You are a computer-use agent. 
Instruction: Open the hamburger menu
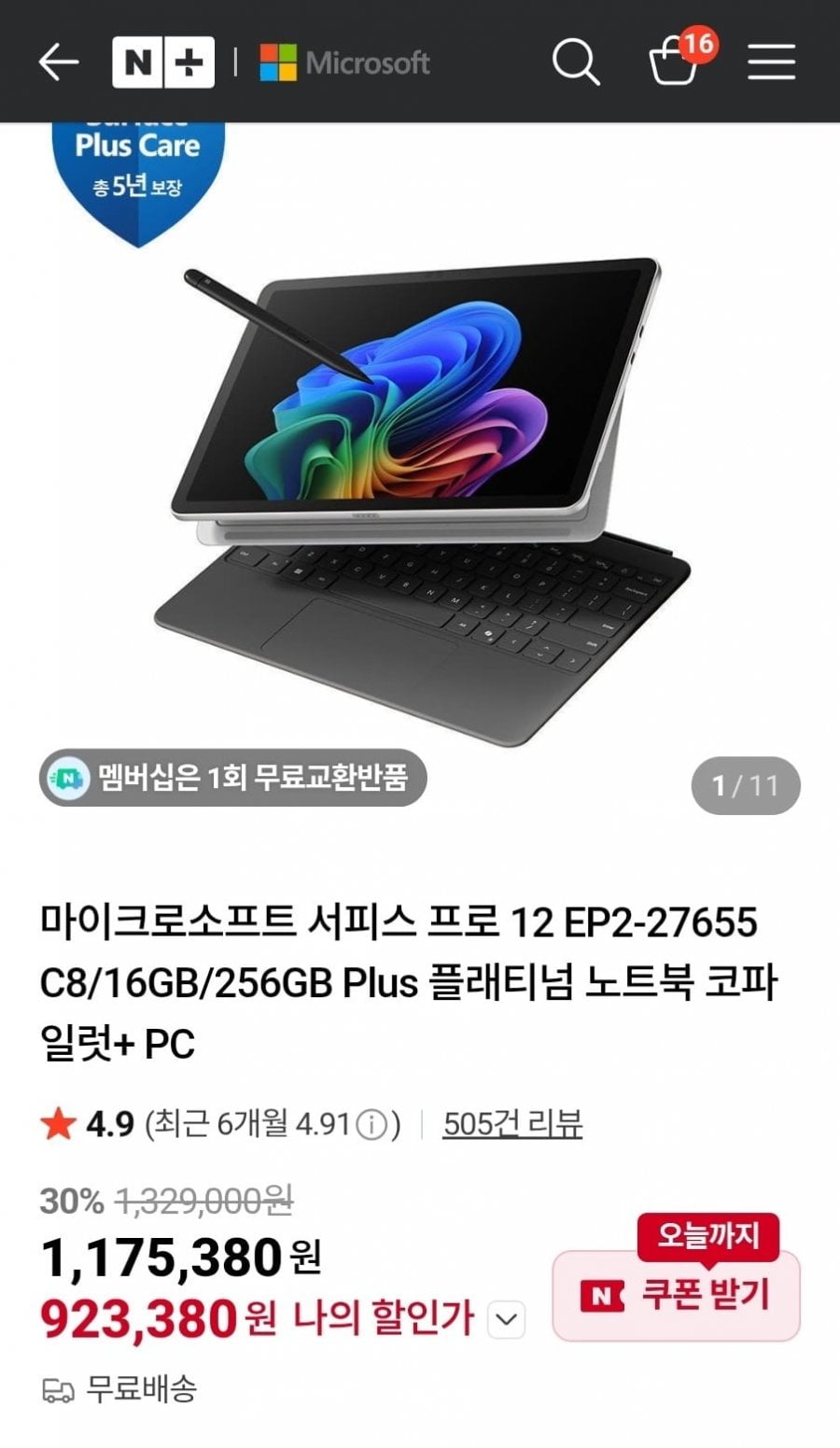point(771,63)
